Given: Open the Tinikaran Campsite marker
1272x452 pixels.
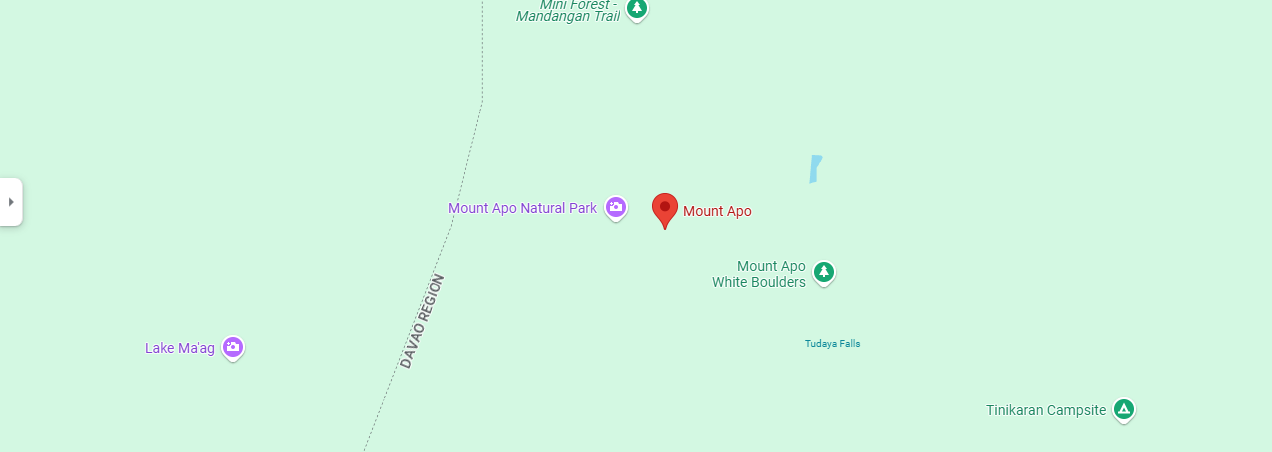Looking at the screenshot, I should (1124, 409).
